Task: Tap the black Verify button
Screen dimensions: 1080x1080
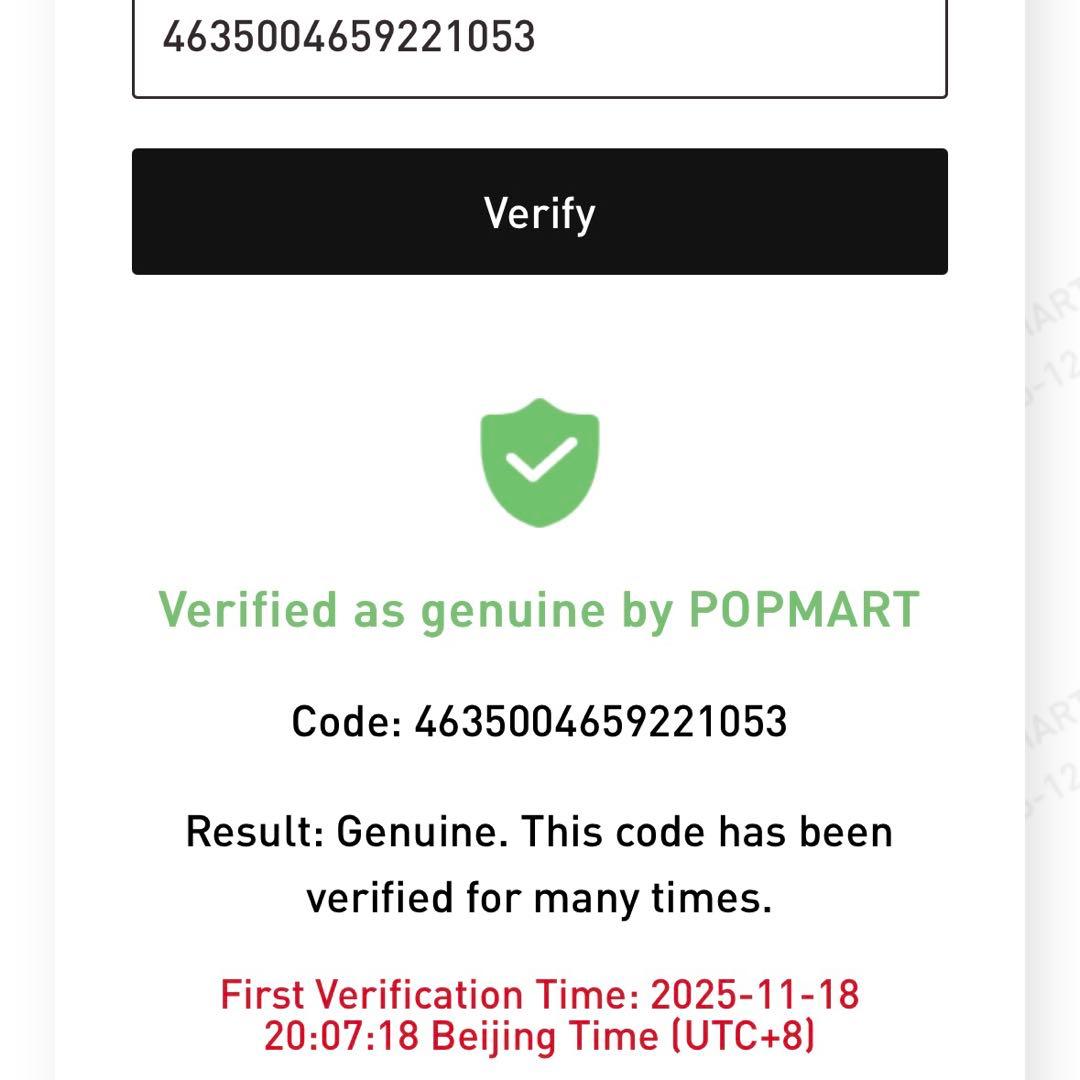Action: pyautogui.click(x=539, y=212)
